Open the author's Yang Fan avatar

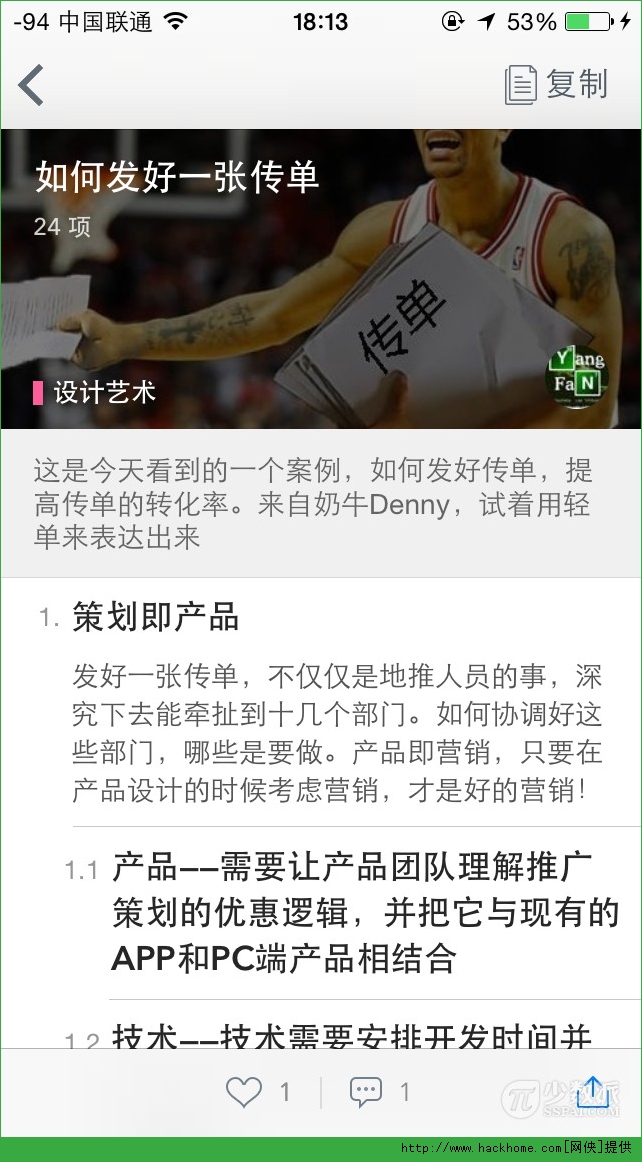[575, 377]
